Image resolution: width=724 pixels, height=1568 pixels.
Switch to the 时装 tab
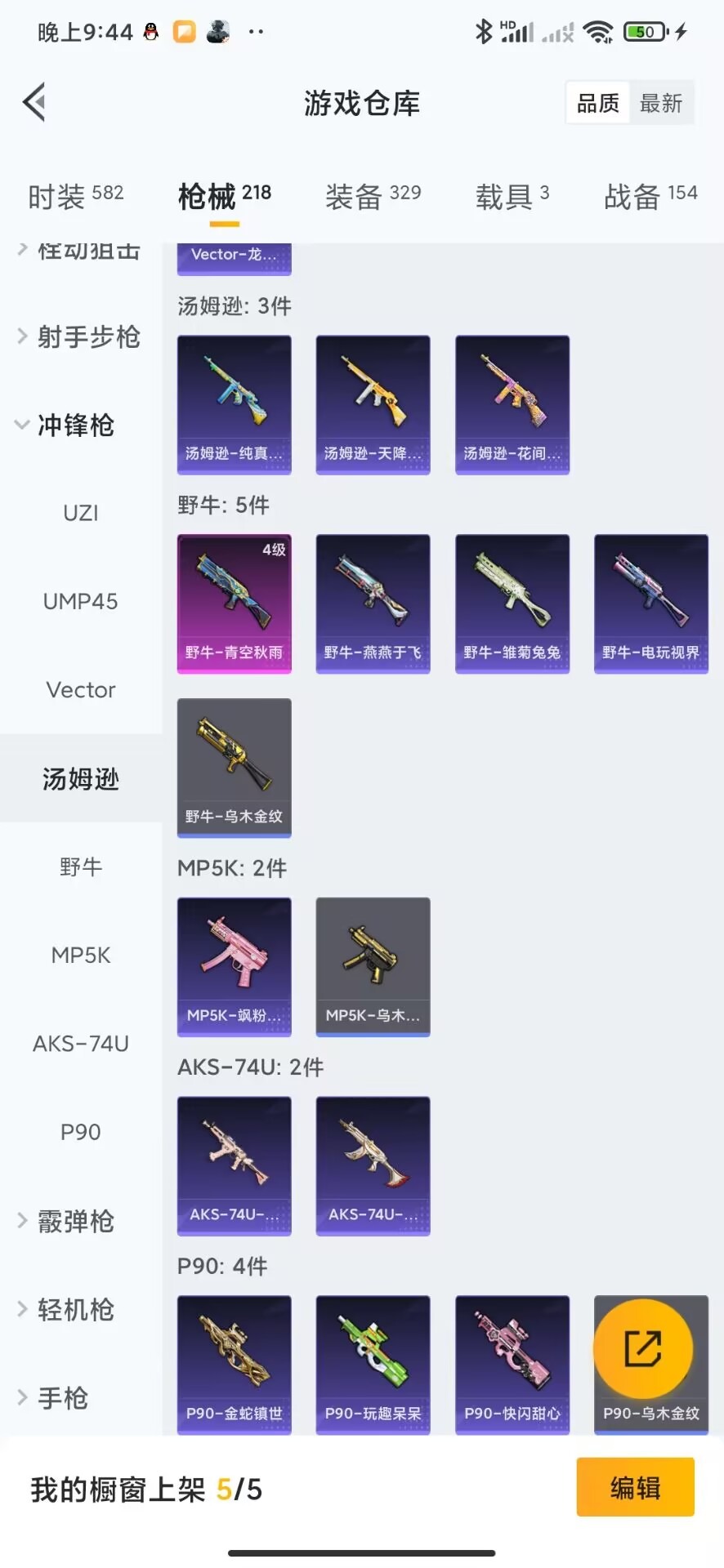tap(75, 196)
